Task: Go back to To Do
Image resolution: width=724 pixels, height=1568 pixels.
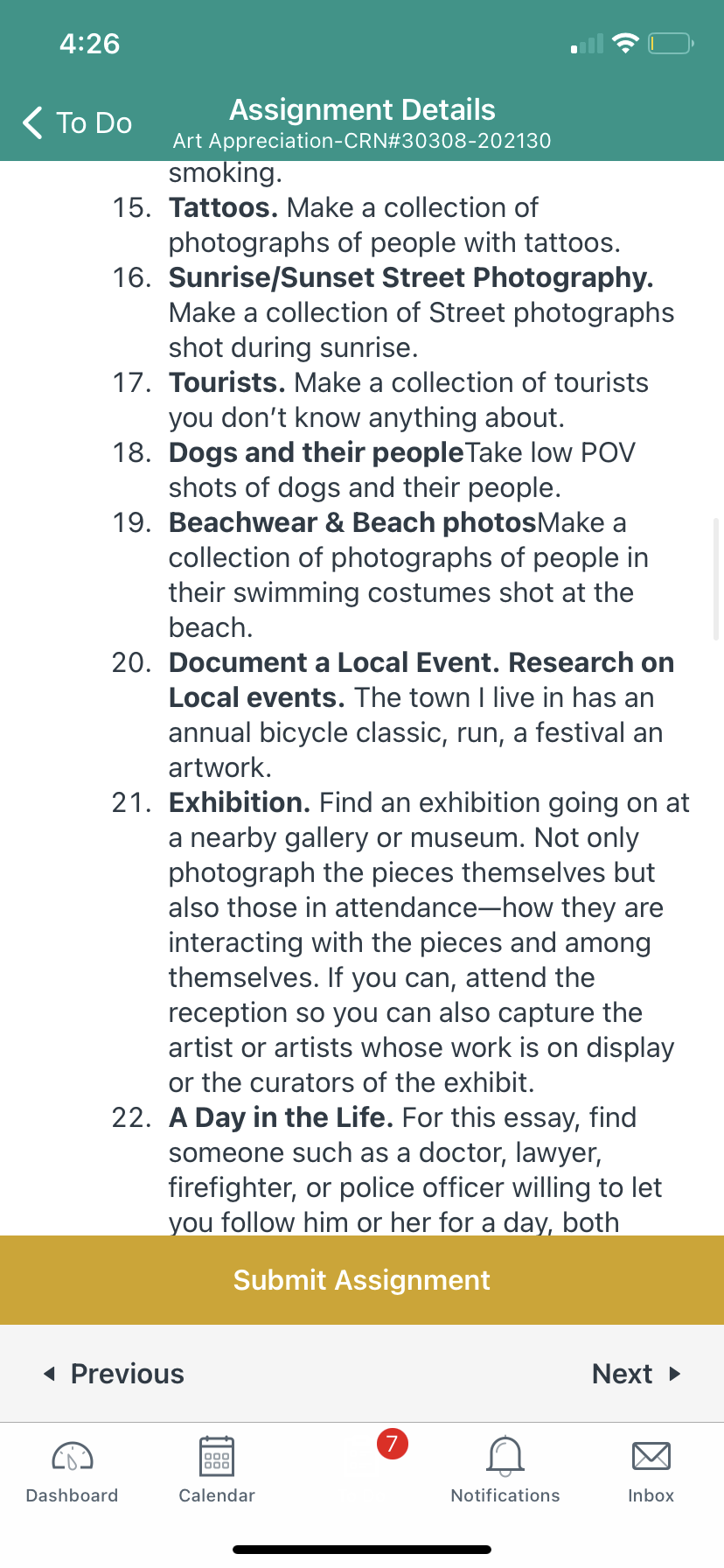Action: pyautogui.click(x=77, y=123)
